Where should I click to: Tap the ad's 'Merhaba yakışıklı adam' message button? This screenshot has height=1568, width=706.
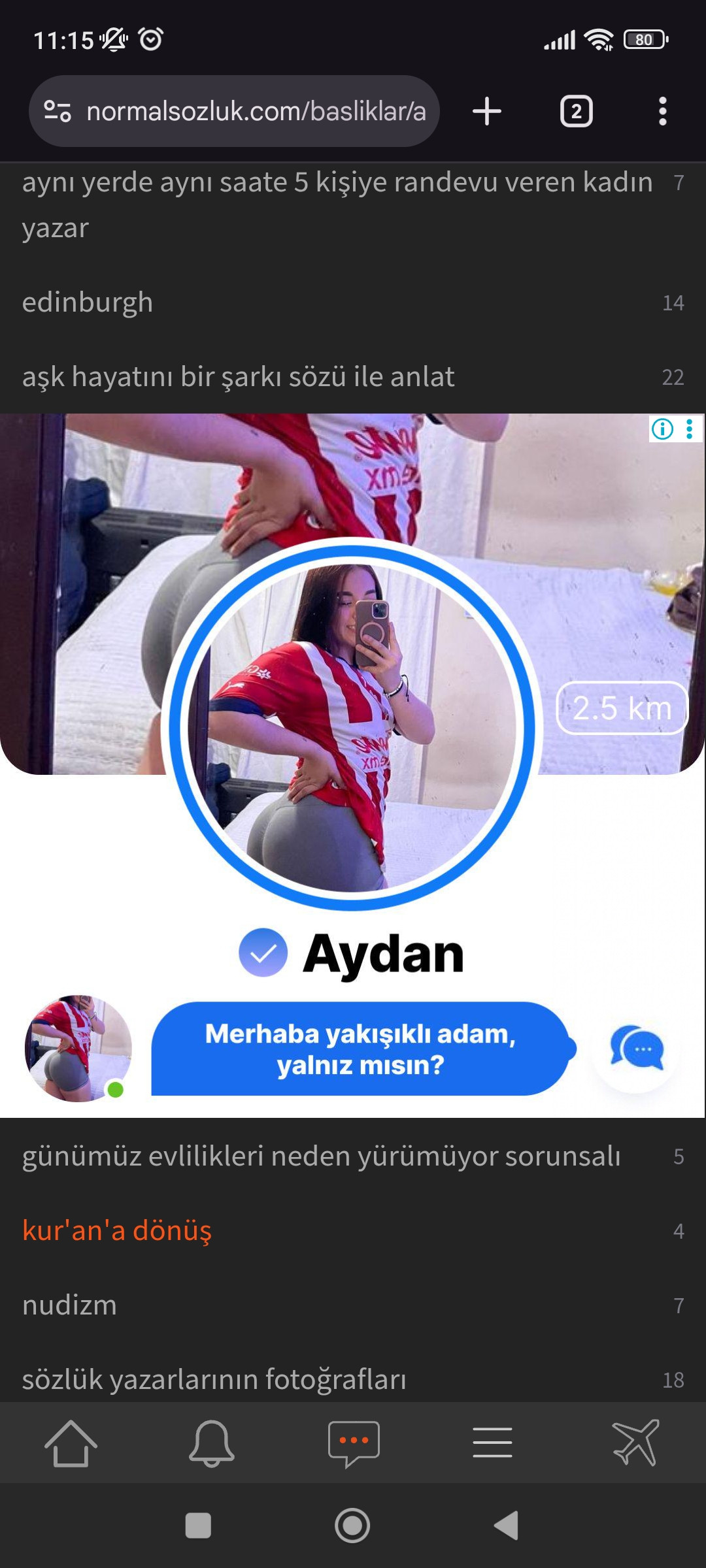point(360,1049)
